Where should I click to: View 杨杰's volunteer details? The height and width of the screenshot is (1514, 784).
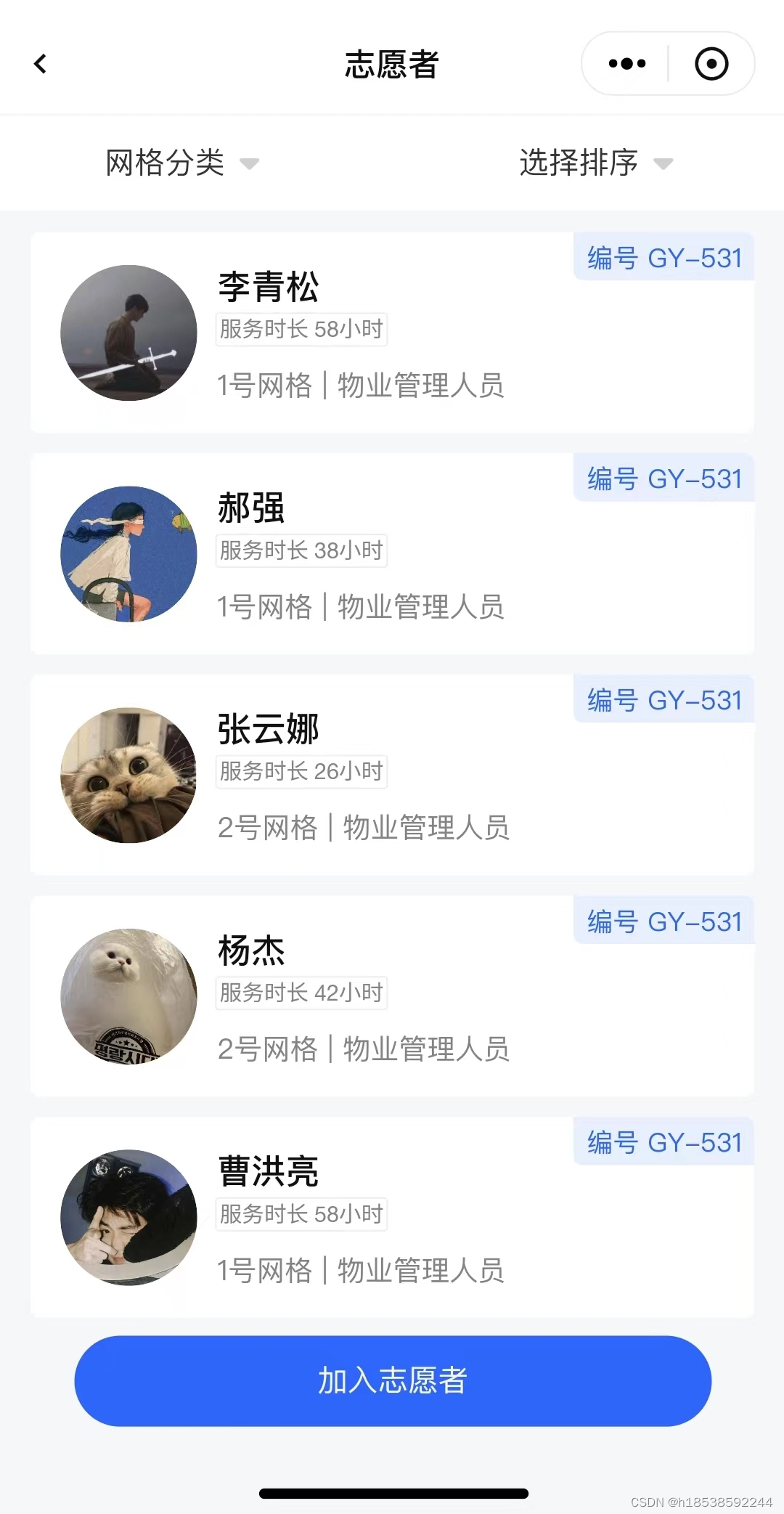point(392,996)
